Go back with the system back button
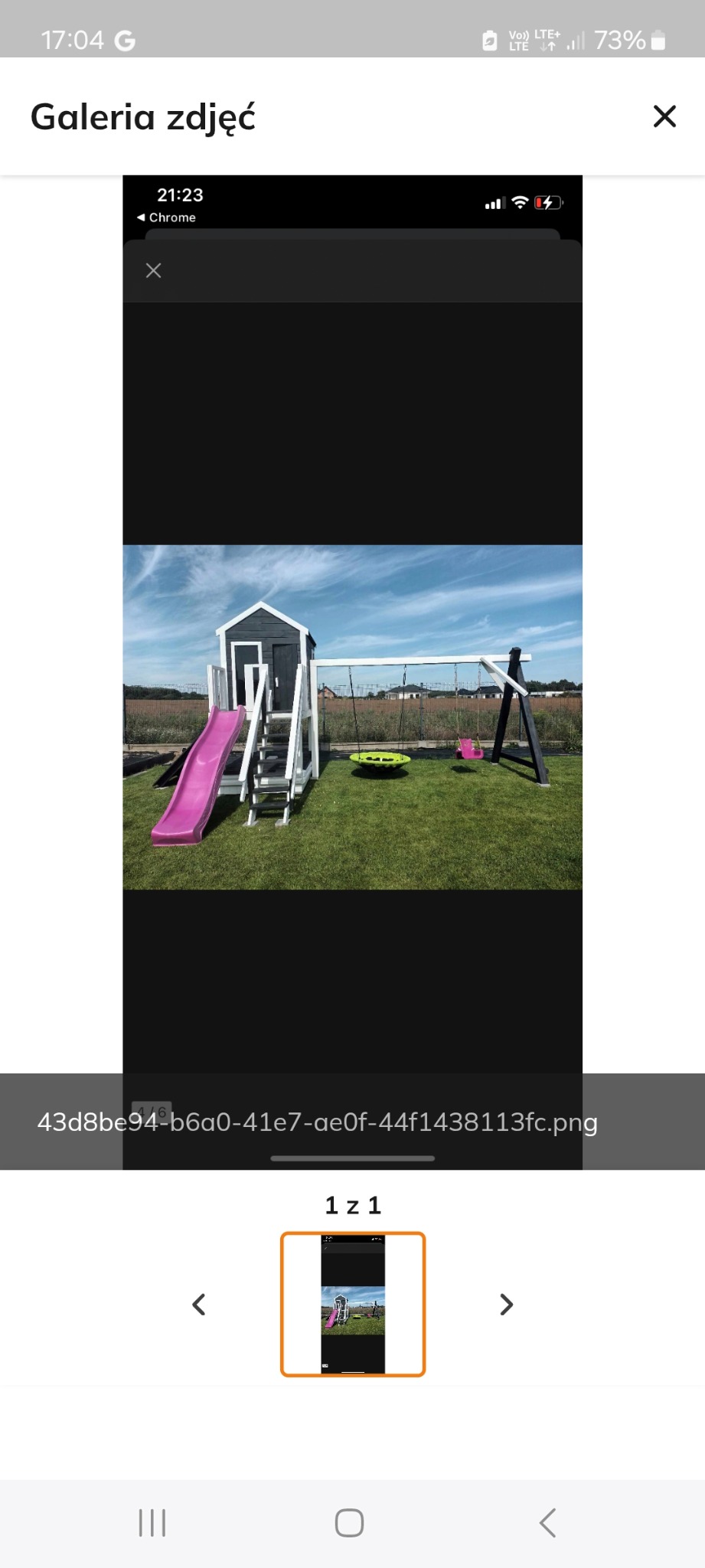Image resolution: width=705 pixels, height=1568 pixels. 547,1523
